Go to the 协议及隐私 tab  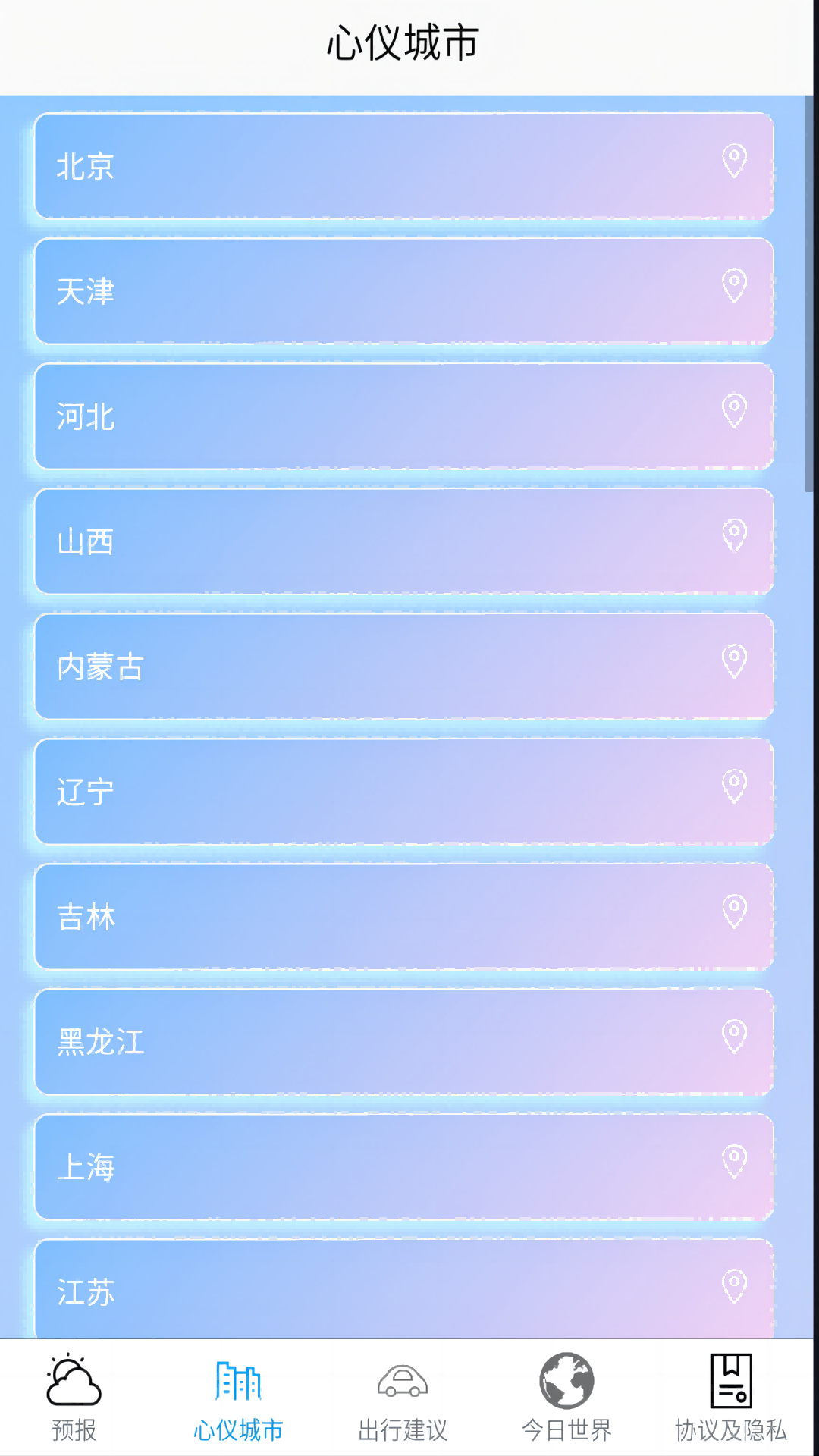click(x=731, y=1398)
